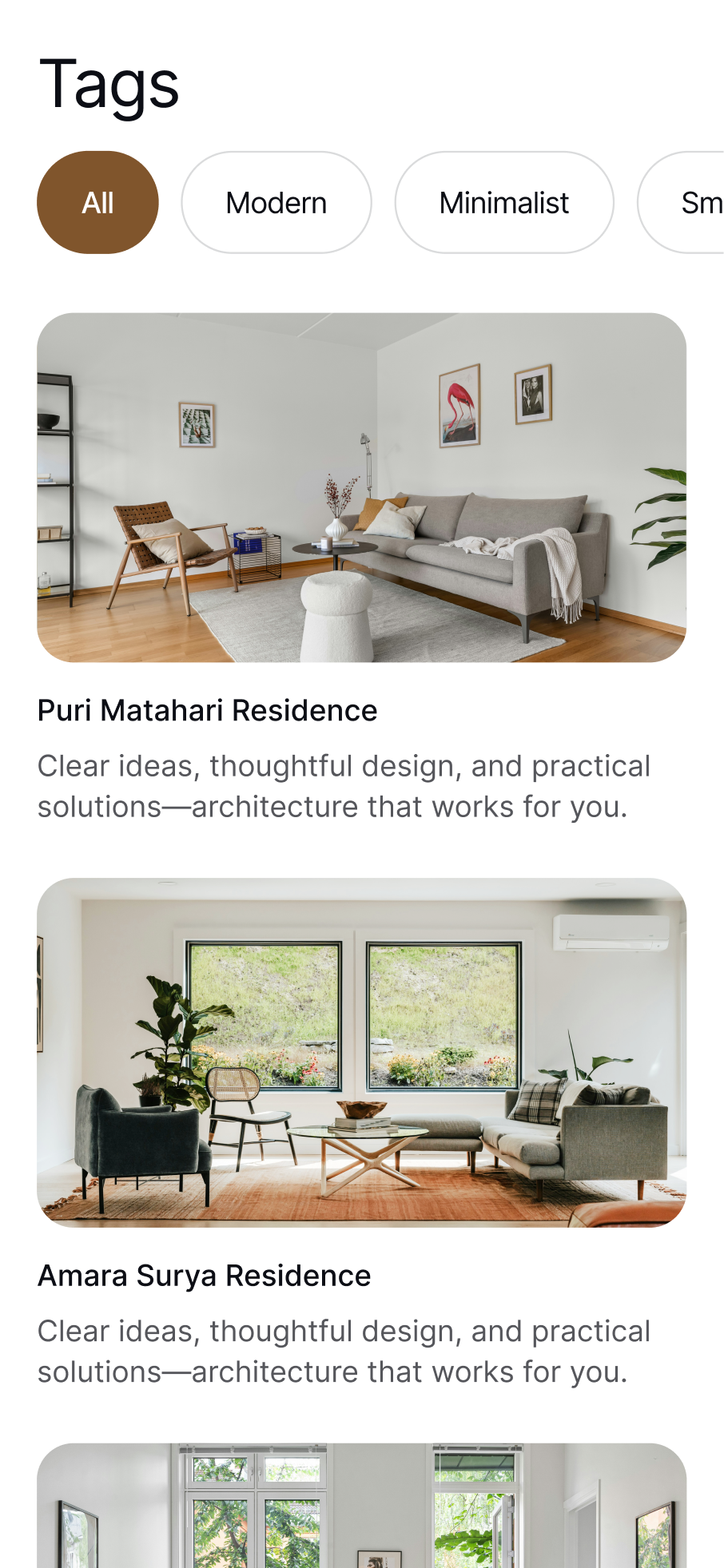Select the All tag chip
The image size is (724, 1568).
tap(97, 203)
